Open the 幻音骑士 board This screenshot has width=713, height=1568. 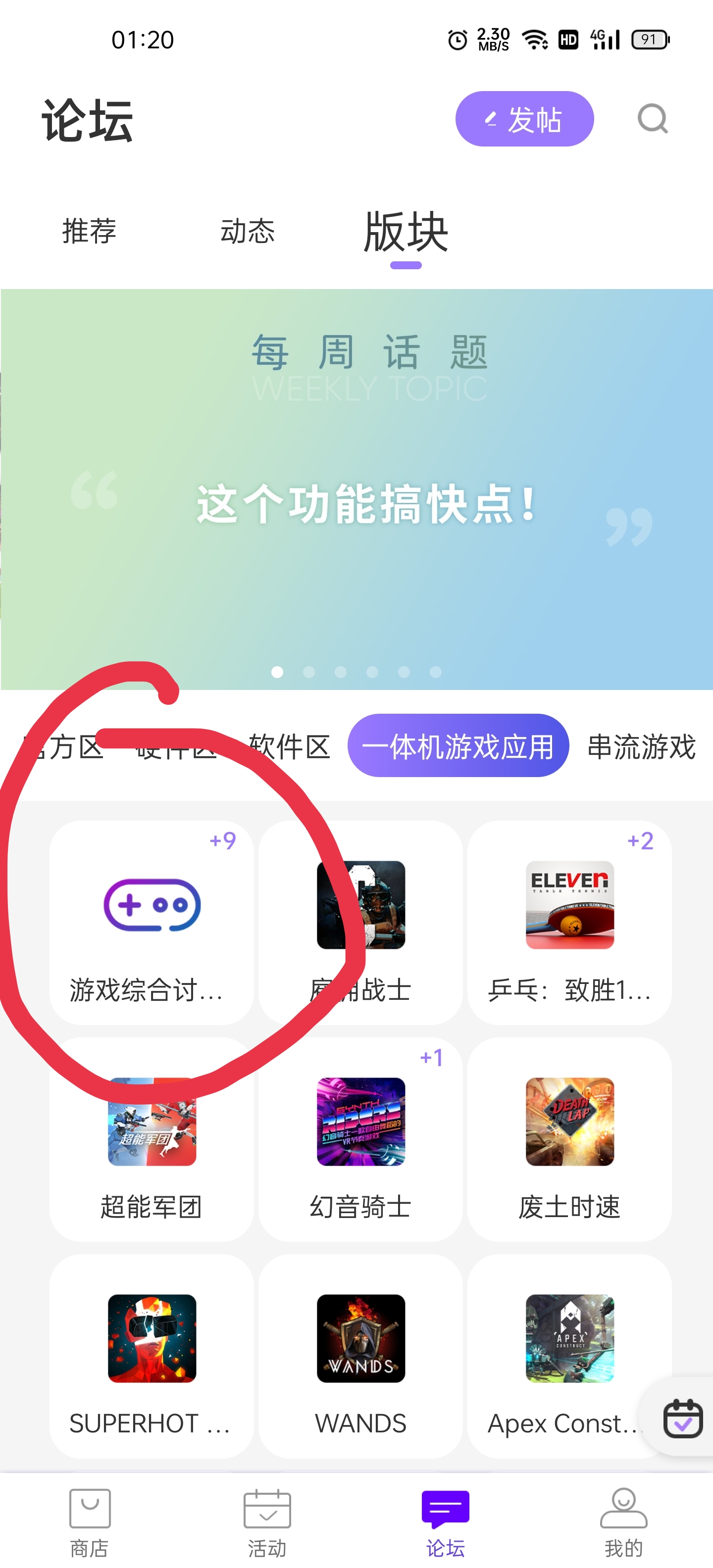(x=360, y=1138)
